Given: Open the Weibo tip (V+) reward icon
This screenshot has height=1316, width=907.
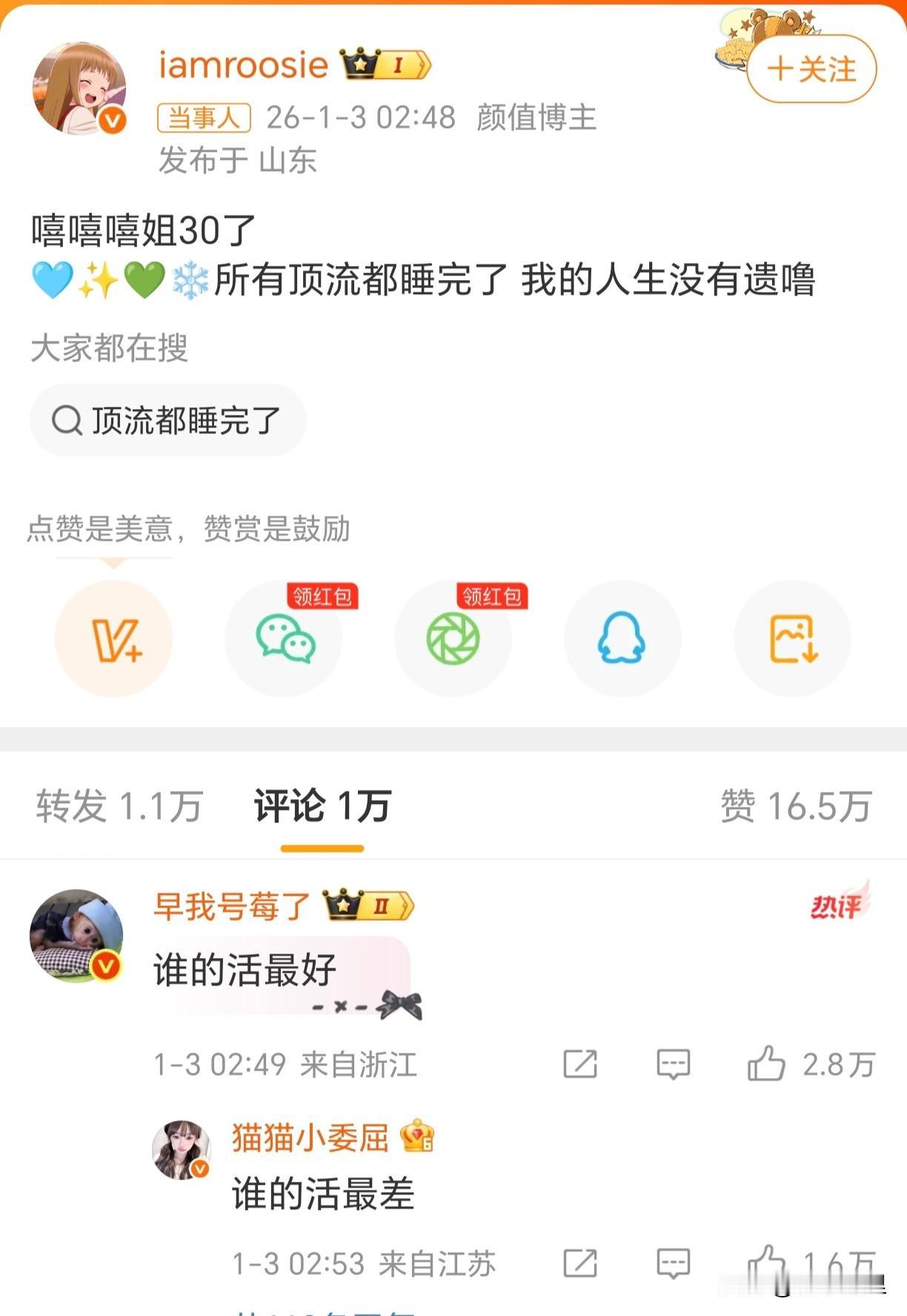Looking at the screenshot, I should pyautogui.click(x=112, y=639).
